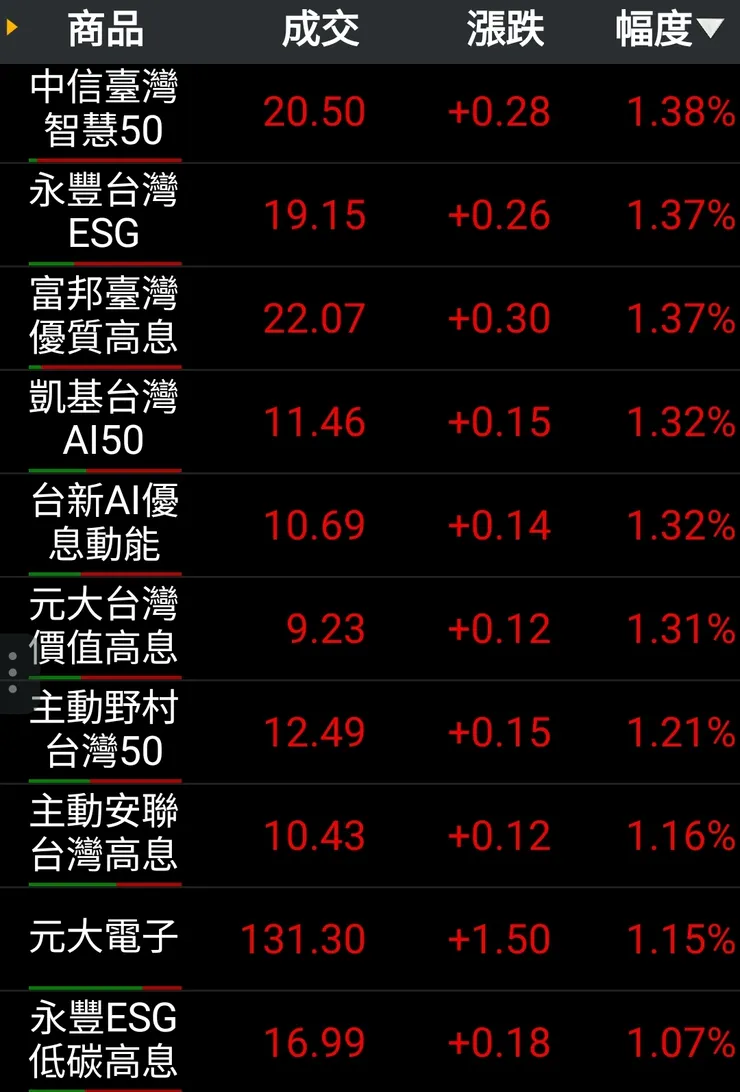Tap the three-dot side panel handle
Image resolution: width=740 pixels, height=1092 pixels.
tap(12, 673)
